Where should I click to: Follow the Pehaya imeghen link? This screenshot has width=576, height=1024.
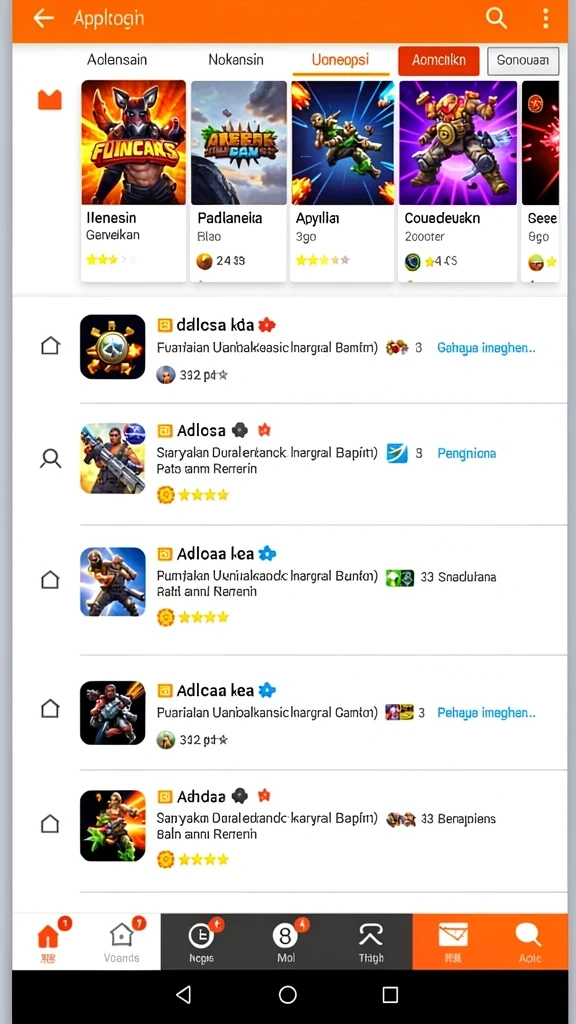click(x=486, y=712)
